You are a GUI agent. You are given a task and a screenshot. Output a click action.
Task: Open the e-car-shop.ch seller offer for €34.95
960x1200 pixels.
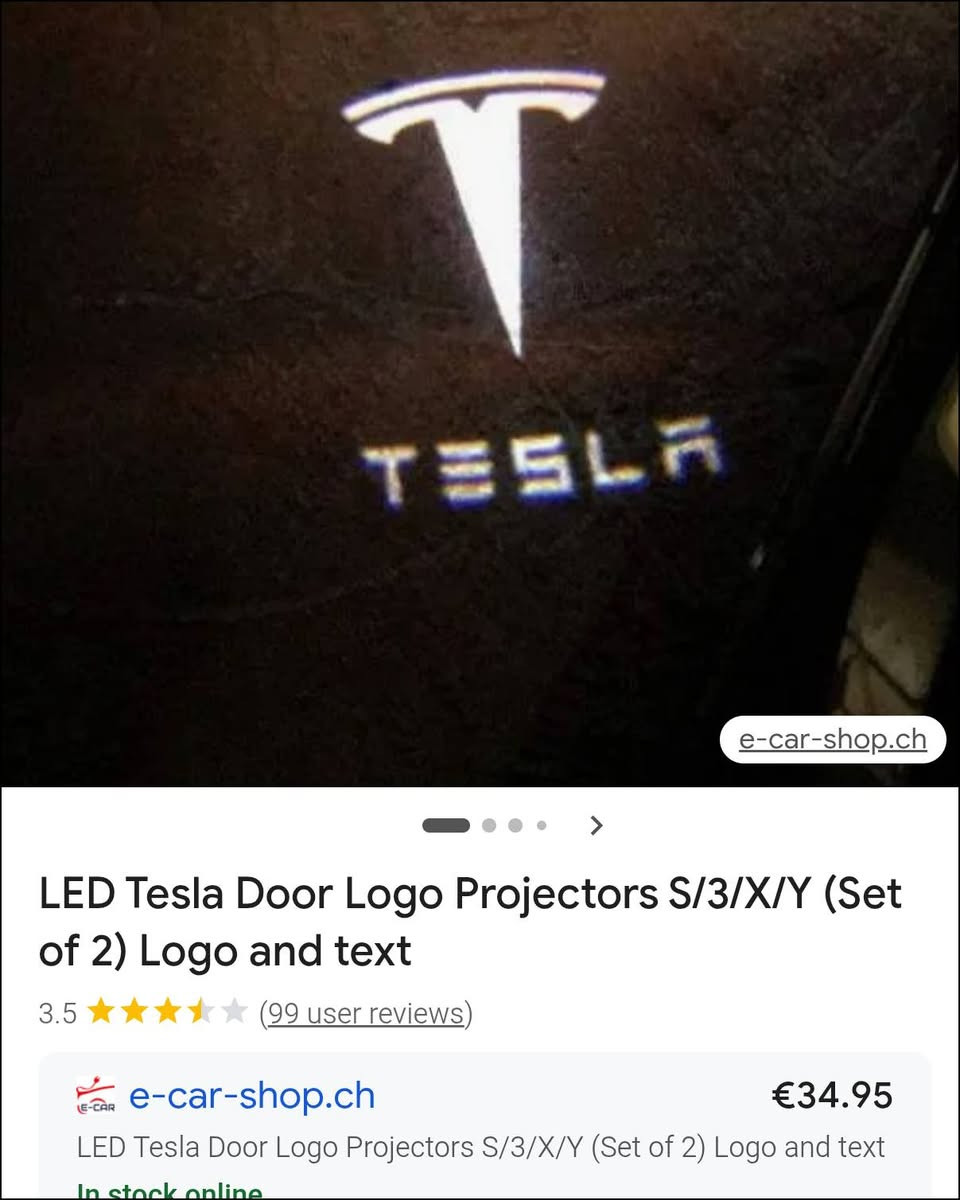pyautogui.click(x=252, y=1096)
